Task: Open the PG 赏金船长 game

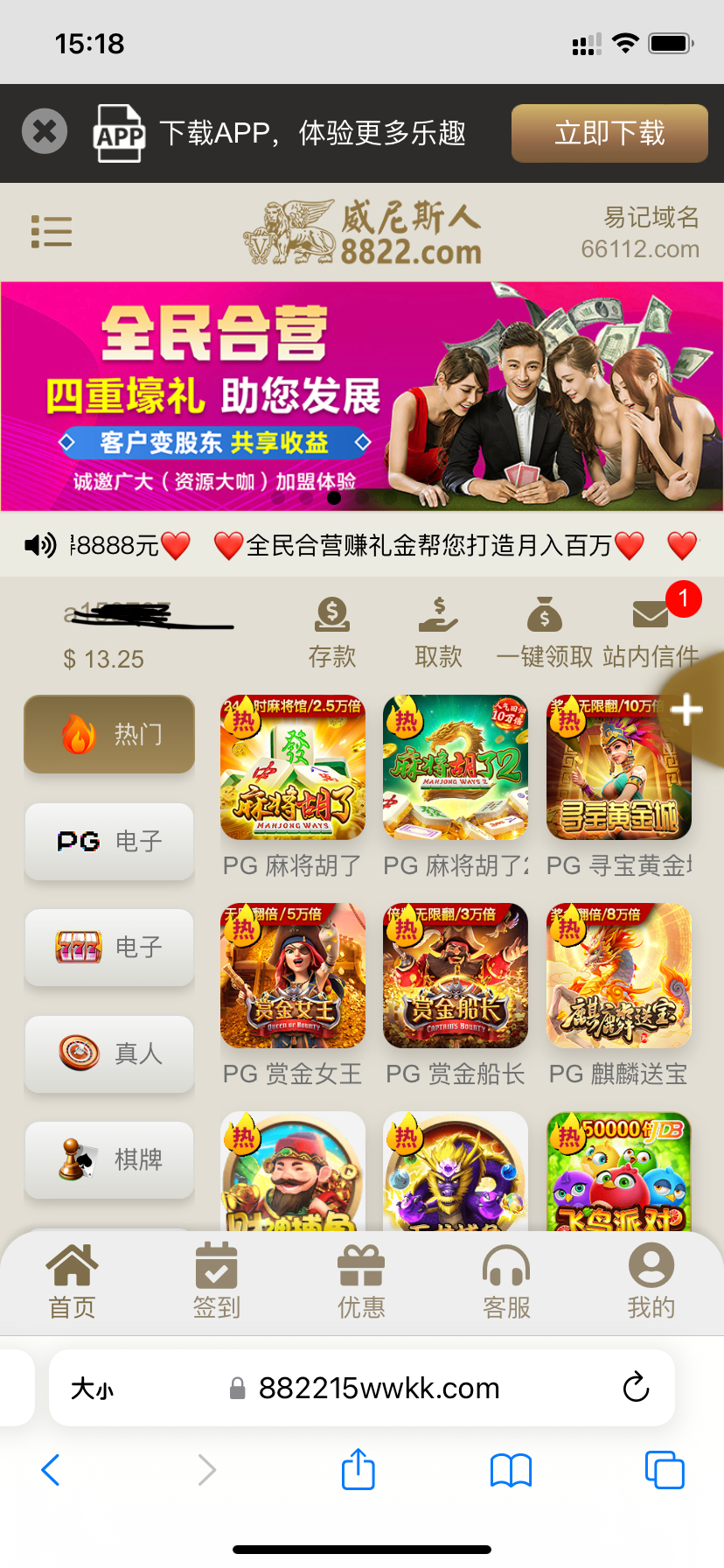Action: click(x=456, y=976)
